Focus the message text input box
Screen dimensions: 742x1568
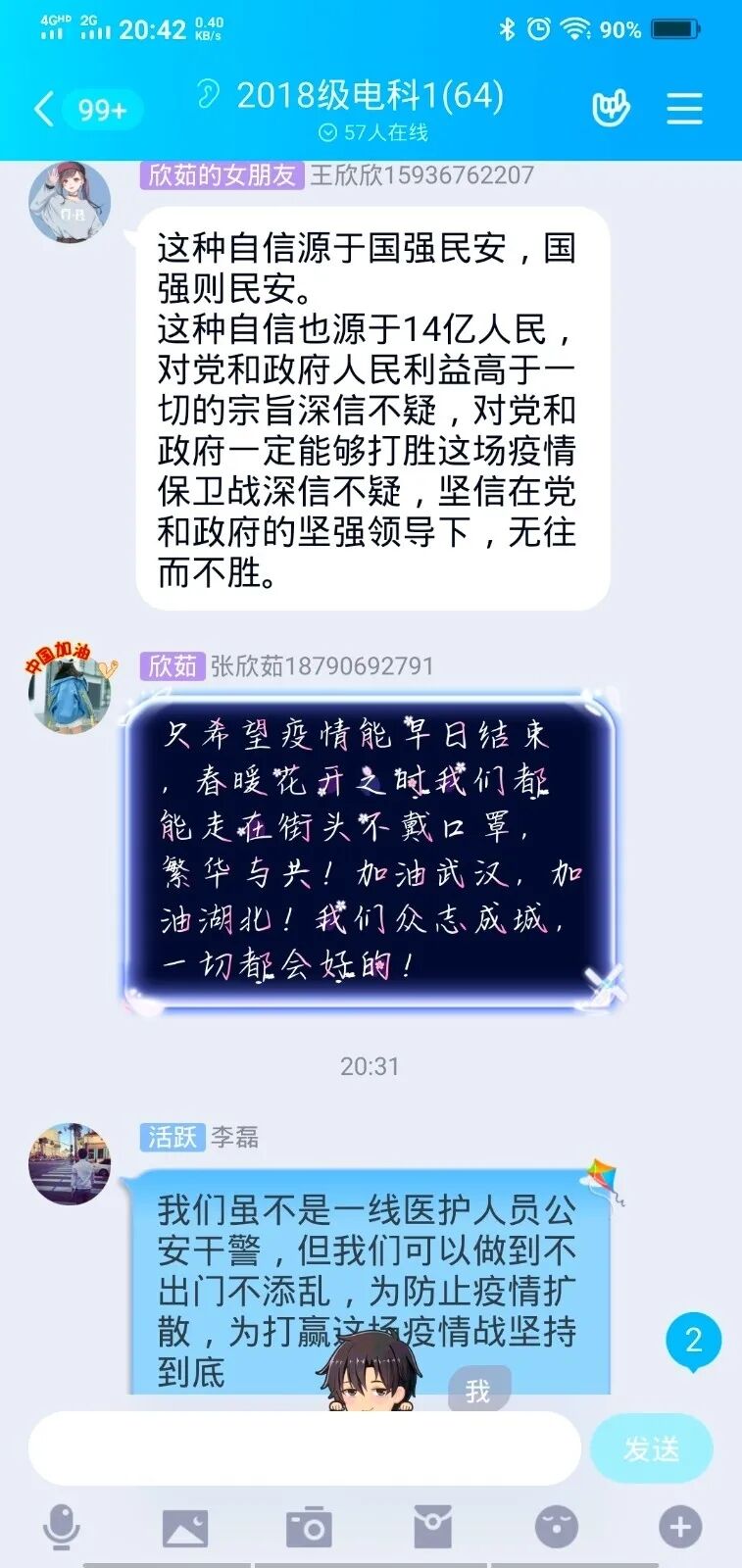click(x=304, y=1448)
